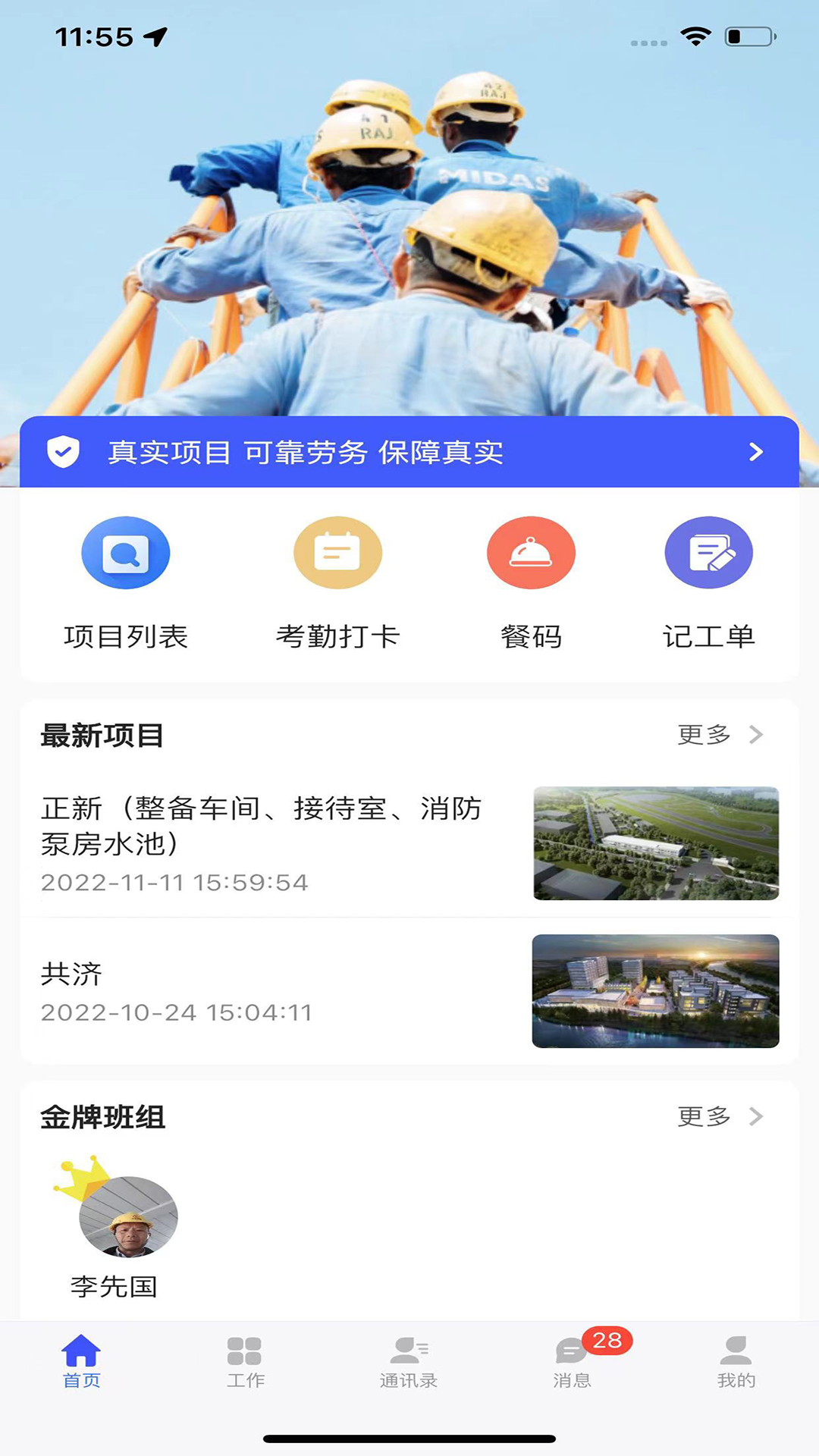Image resolution: width=819 pixels, height=1456 pixels.
Task: Switch to the 首页 tab
Action: [x=81, y=1362]
